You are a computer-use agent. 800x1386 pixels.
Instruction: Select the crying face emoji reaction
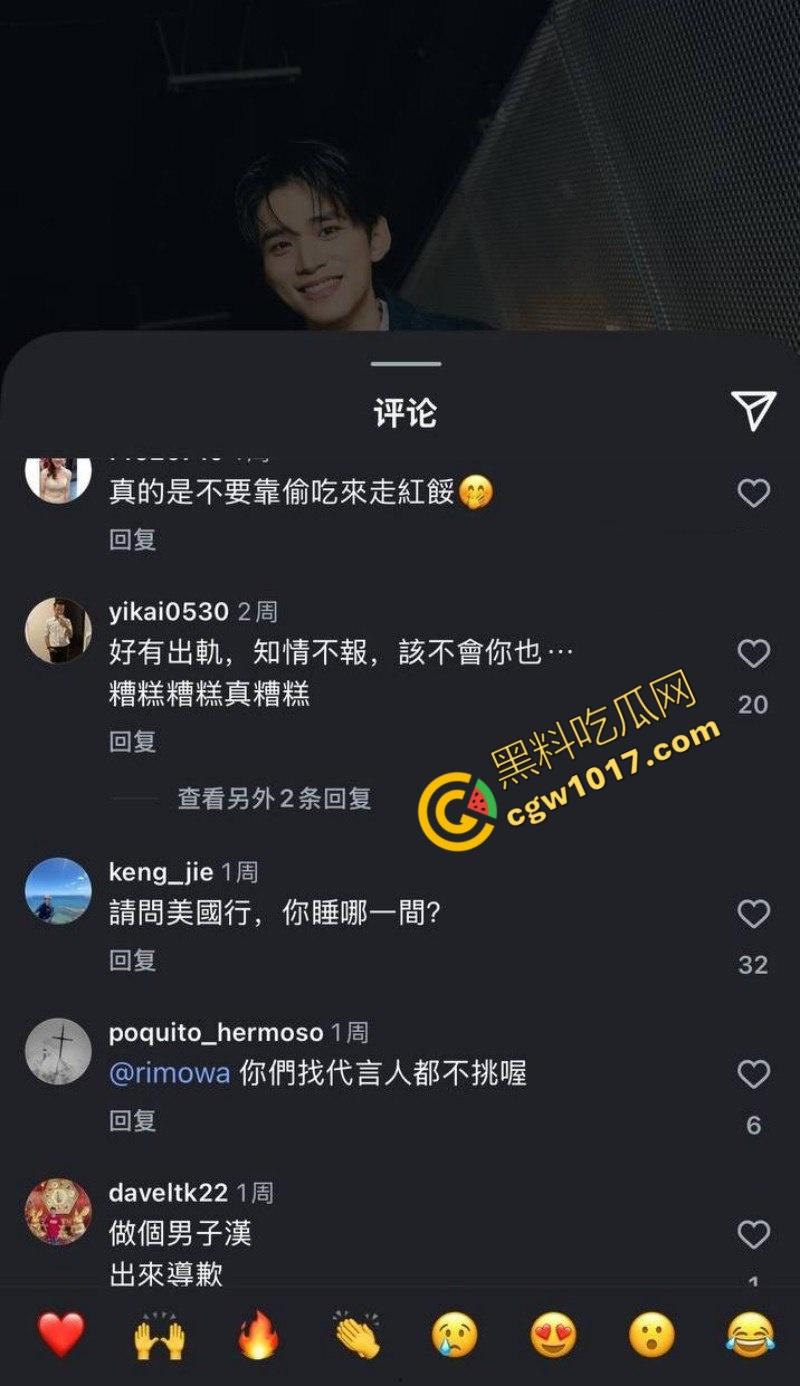pos(452,1333)
